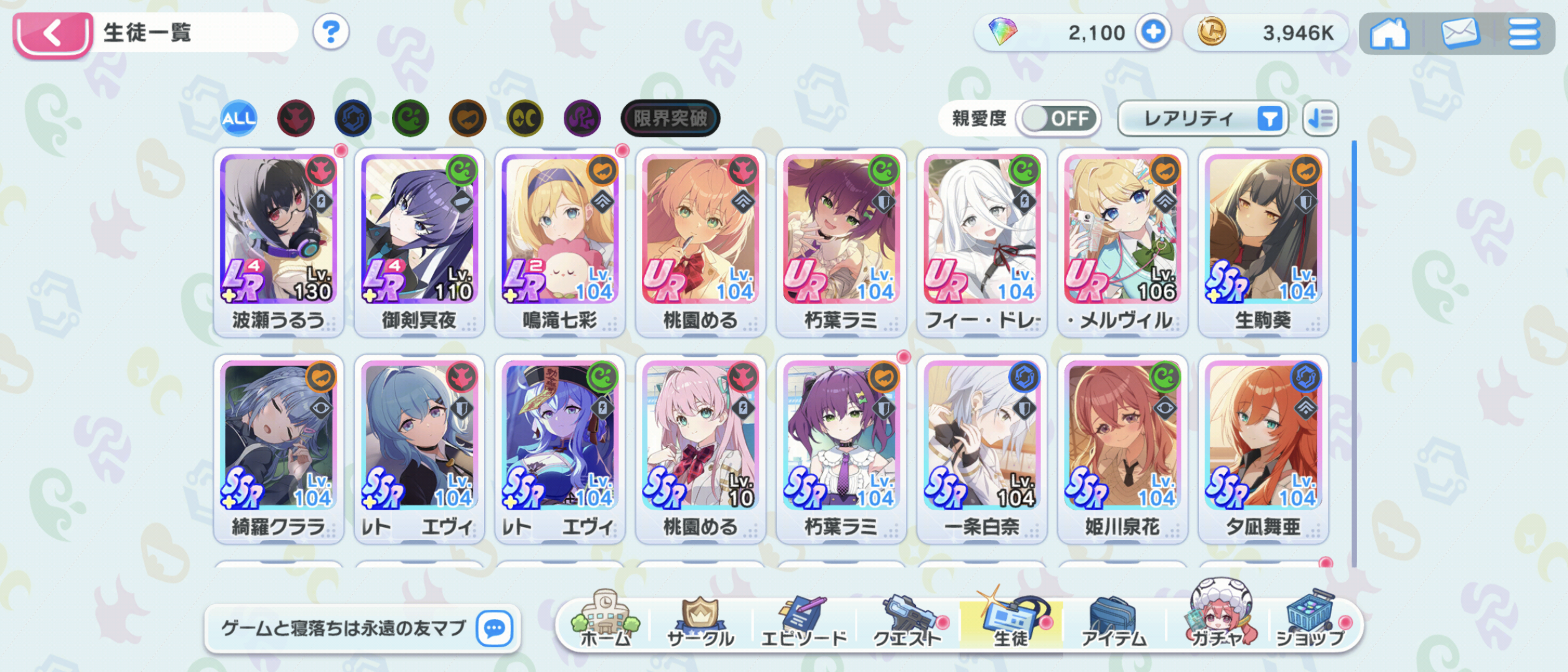
Task: Go back from the 生徒一覧 screen
Action: pos(53,34)
